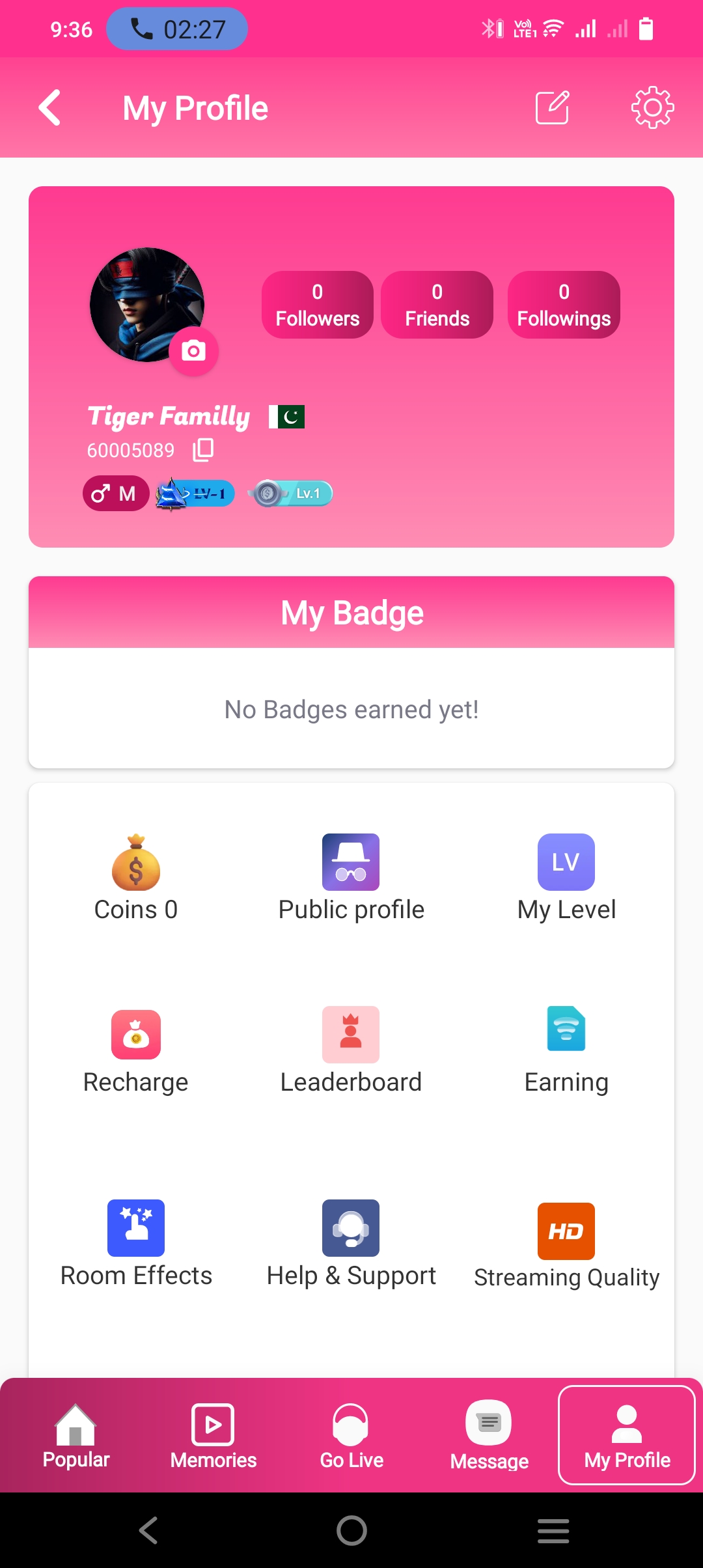Switch to the Message tab
Image resolution: width=703 pixels, height=1568 pixels.
click(x=489, y=1436)
